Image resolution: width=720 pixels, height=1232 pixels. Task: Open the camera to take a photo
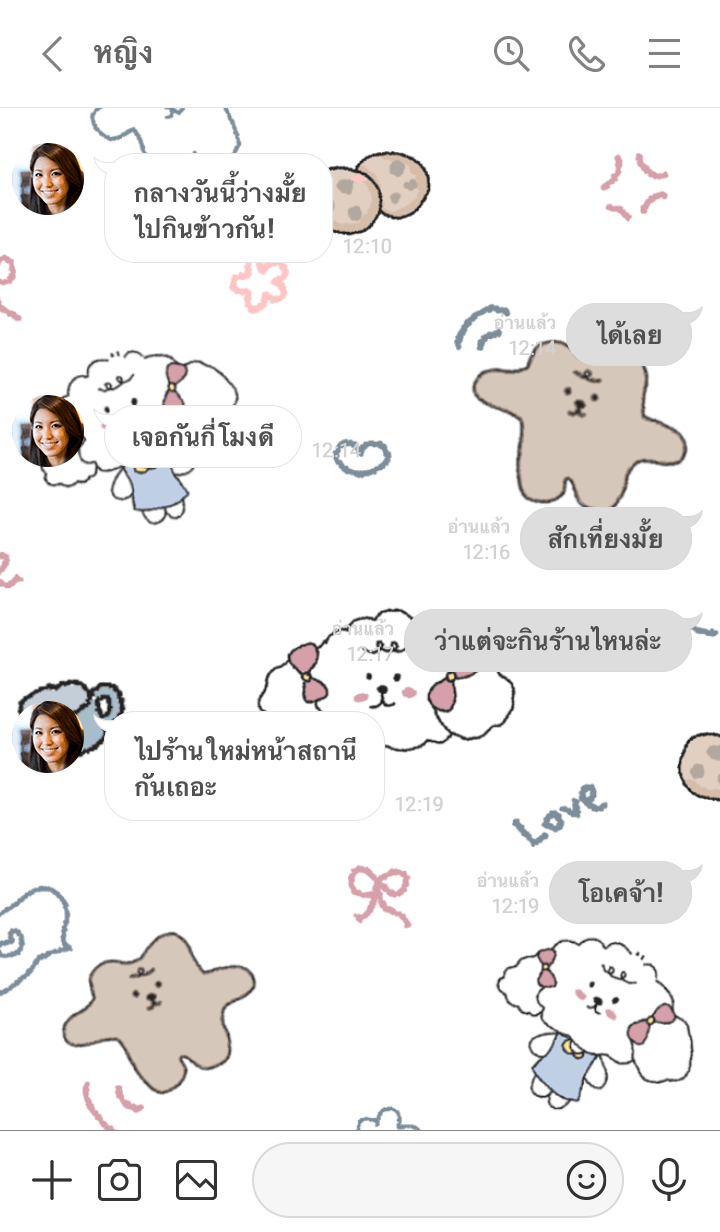pyautogui.click(x=119, y=1181)
